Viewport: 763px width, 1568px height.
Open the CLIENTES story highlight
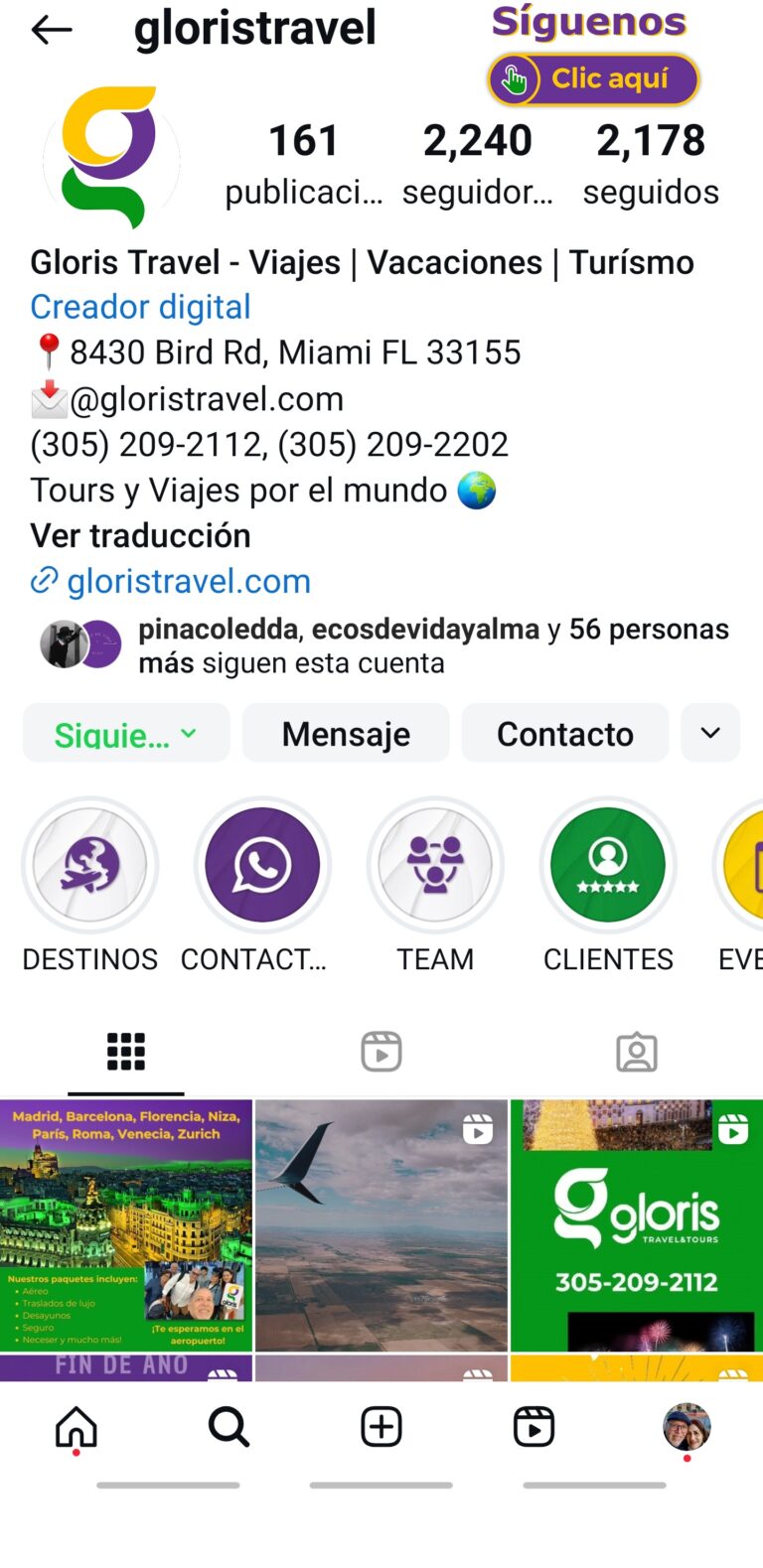[x=608, y=866]
